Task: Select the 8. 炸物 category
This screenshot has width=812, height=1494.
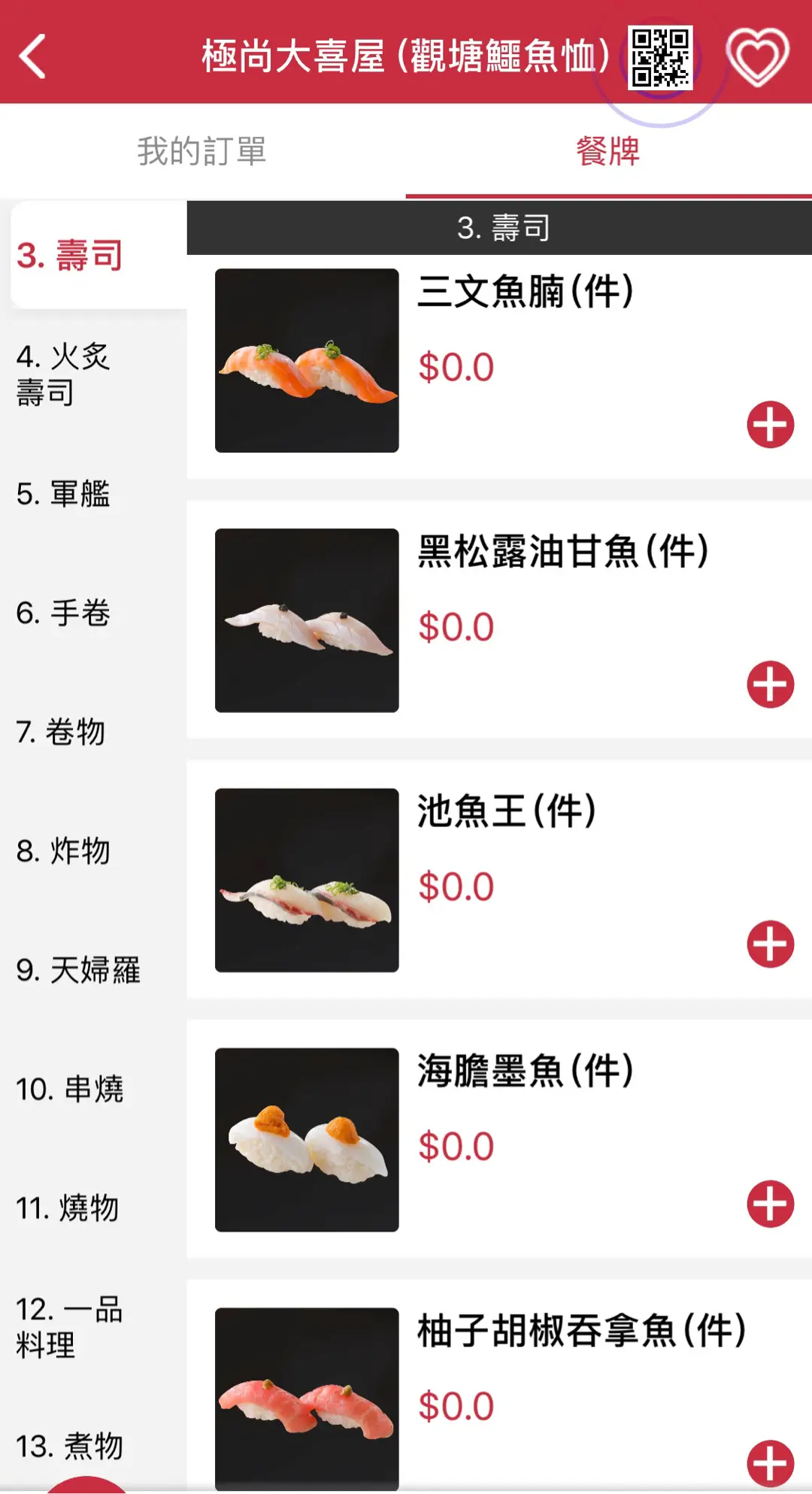Action: click(x=64, y=851)
